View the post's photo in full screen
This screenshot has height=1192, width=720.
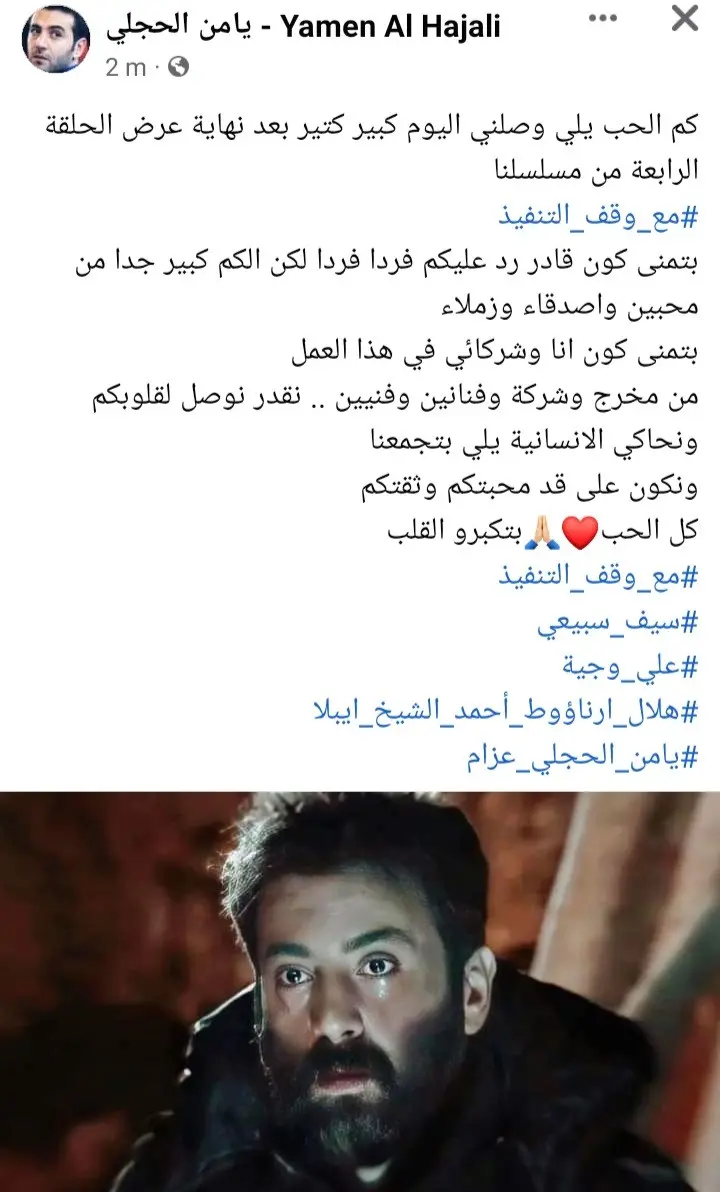pyautogui.click(x=360, y=990)
